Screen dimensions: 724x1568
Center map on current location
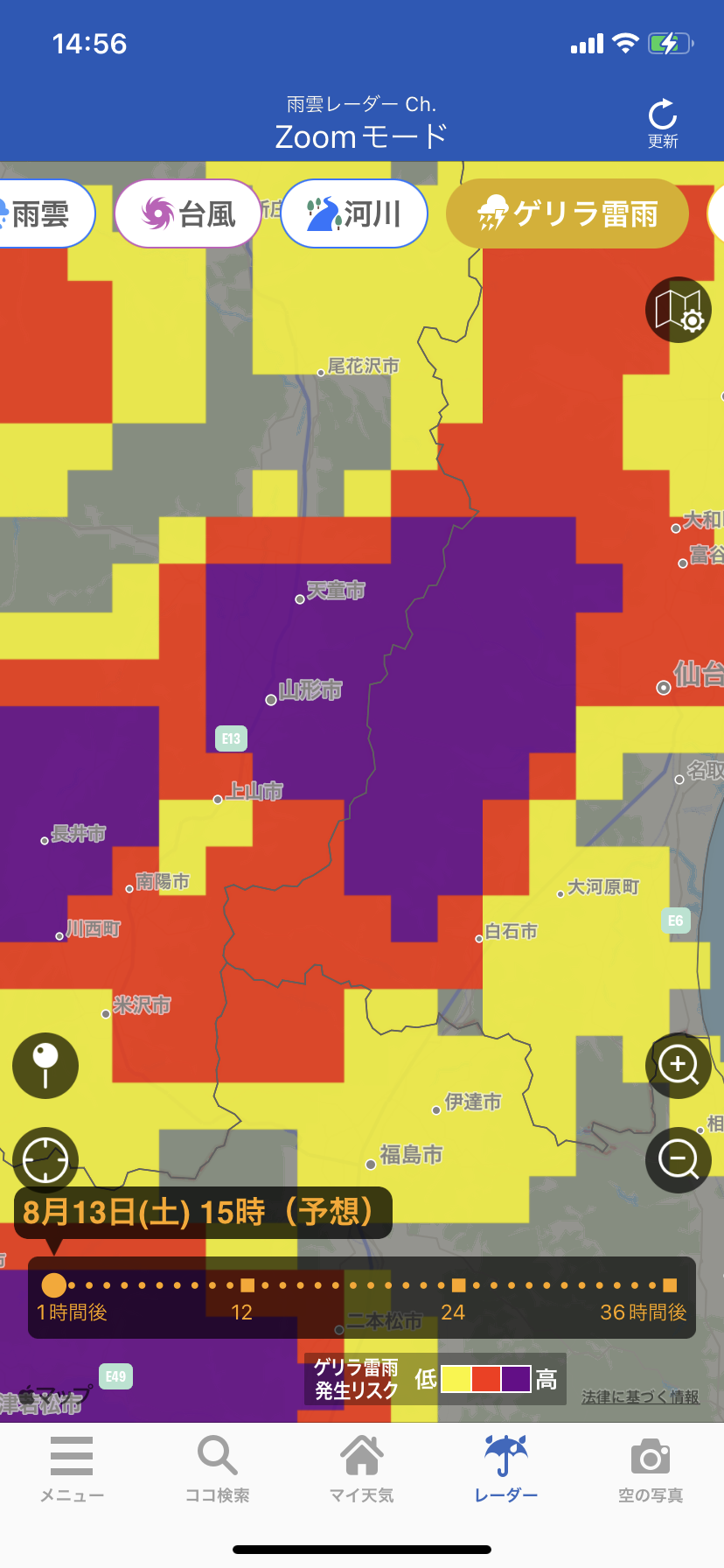[45, 1159]
